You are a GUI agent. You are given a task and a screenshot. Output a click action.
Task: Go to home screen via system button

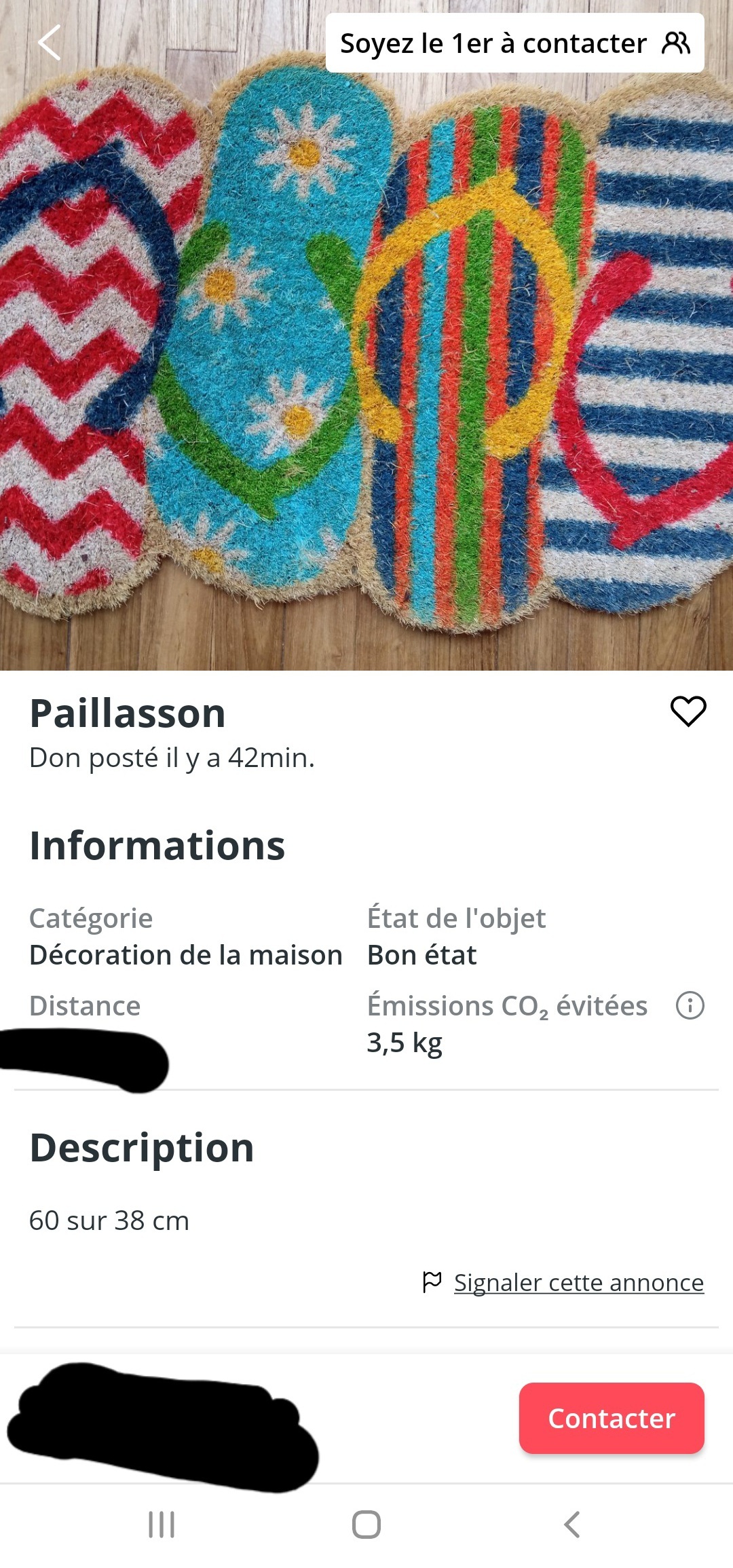(x=366, y=1525)
